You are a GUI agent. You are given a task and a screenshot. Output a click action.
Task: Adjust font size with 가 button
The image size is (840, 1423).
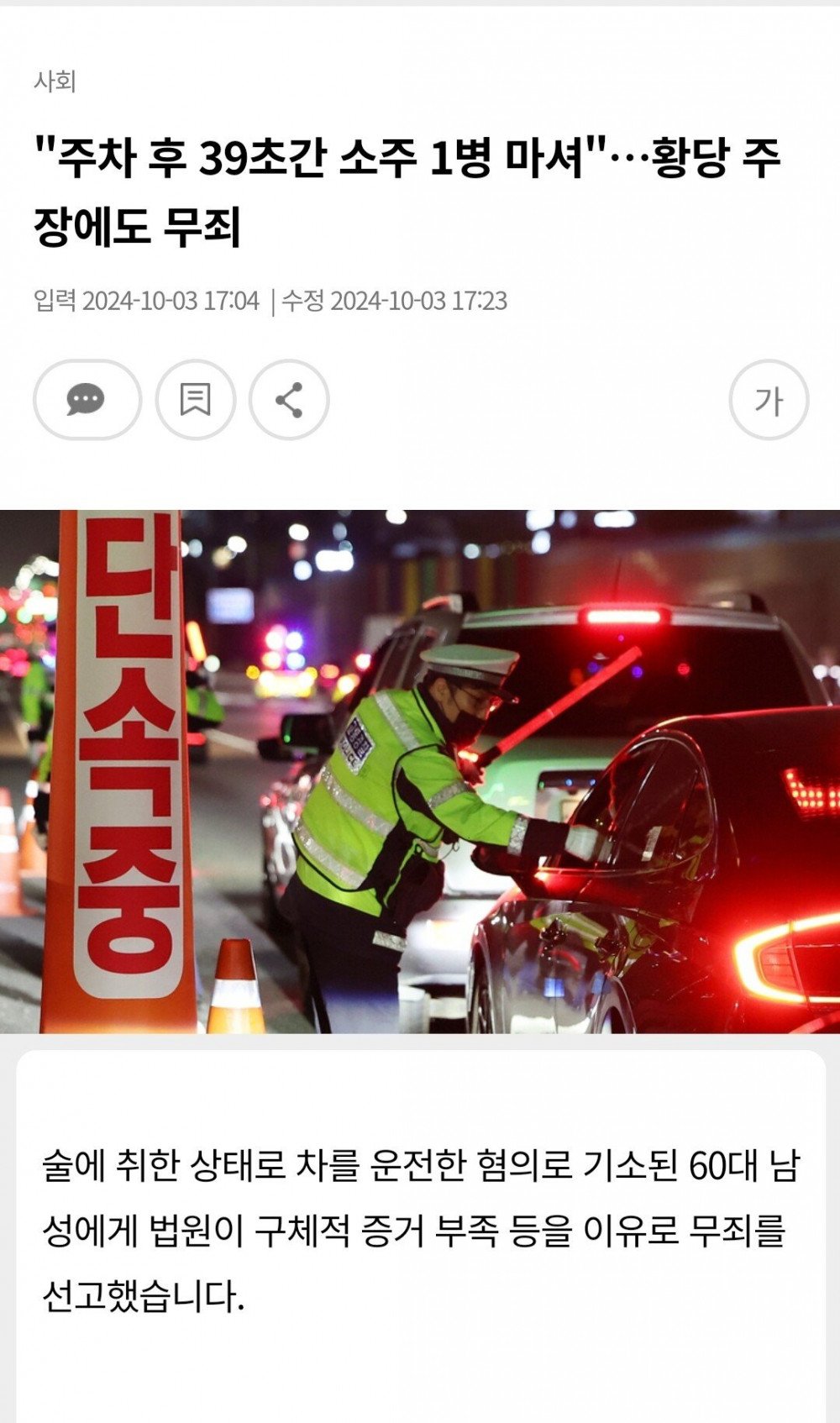[x=768, y=400]
